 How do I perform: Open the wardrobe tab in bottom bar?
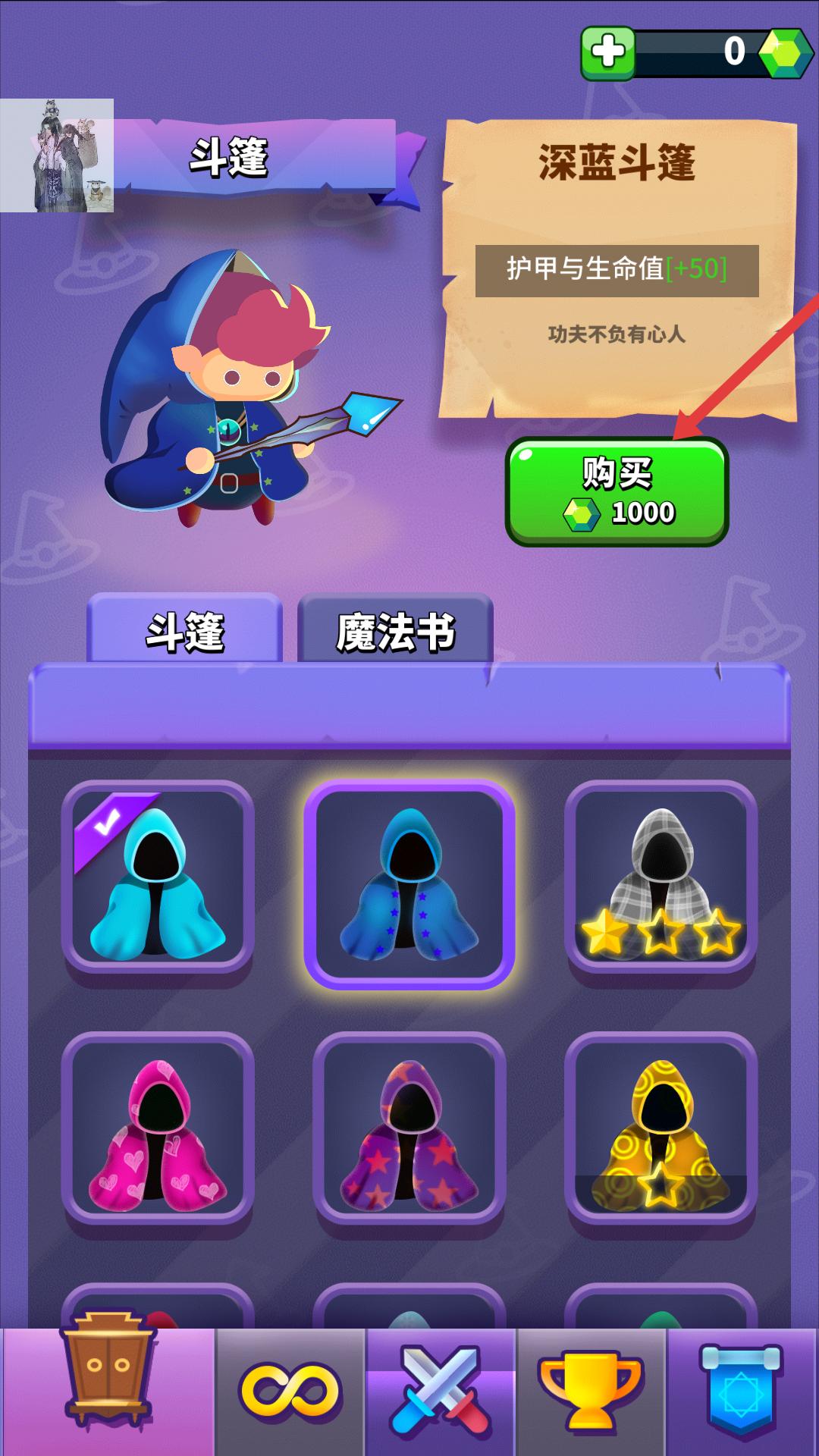[108, 1392]
